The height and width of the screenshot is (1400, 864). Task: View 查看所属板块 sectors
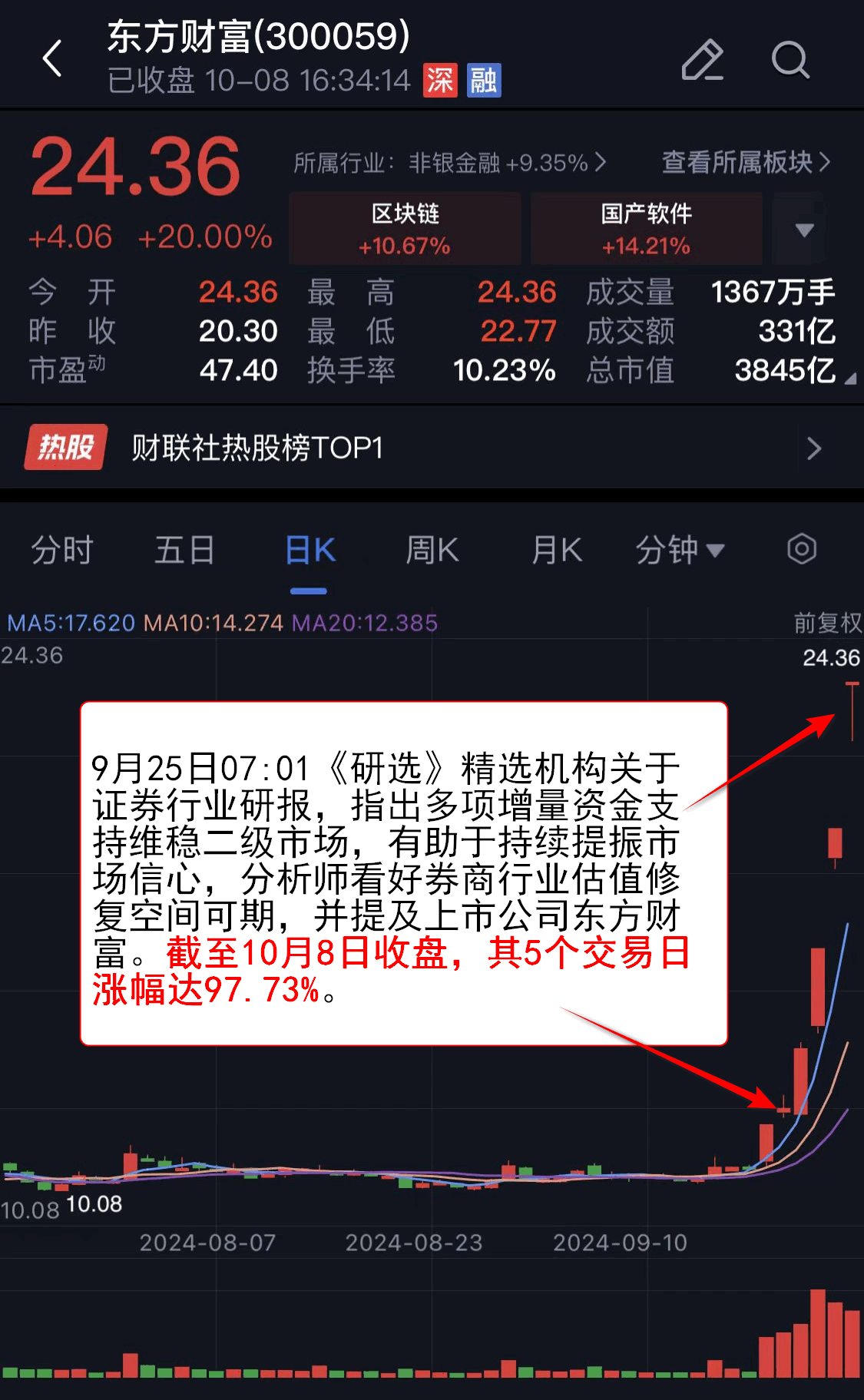pyautogui.click(x=745, y=162)
